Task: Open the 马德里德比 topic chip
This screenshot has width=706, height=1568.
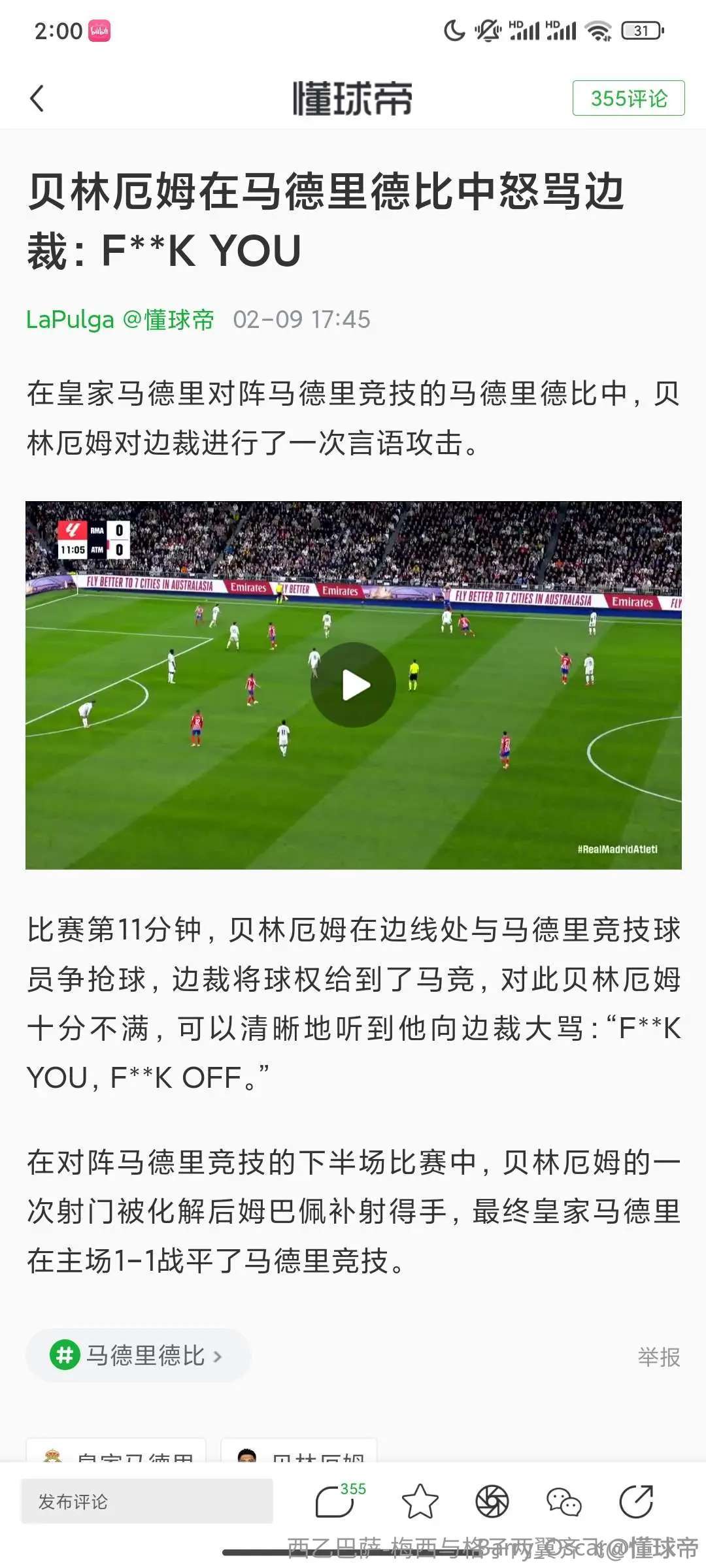Action: (x=138, y=1355)
